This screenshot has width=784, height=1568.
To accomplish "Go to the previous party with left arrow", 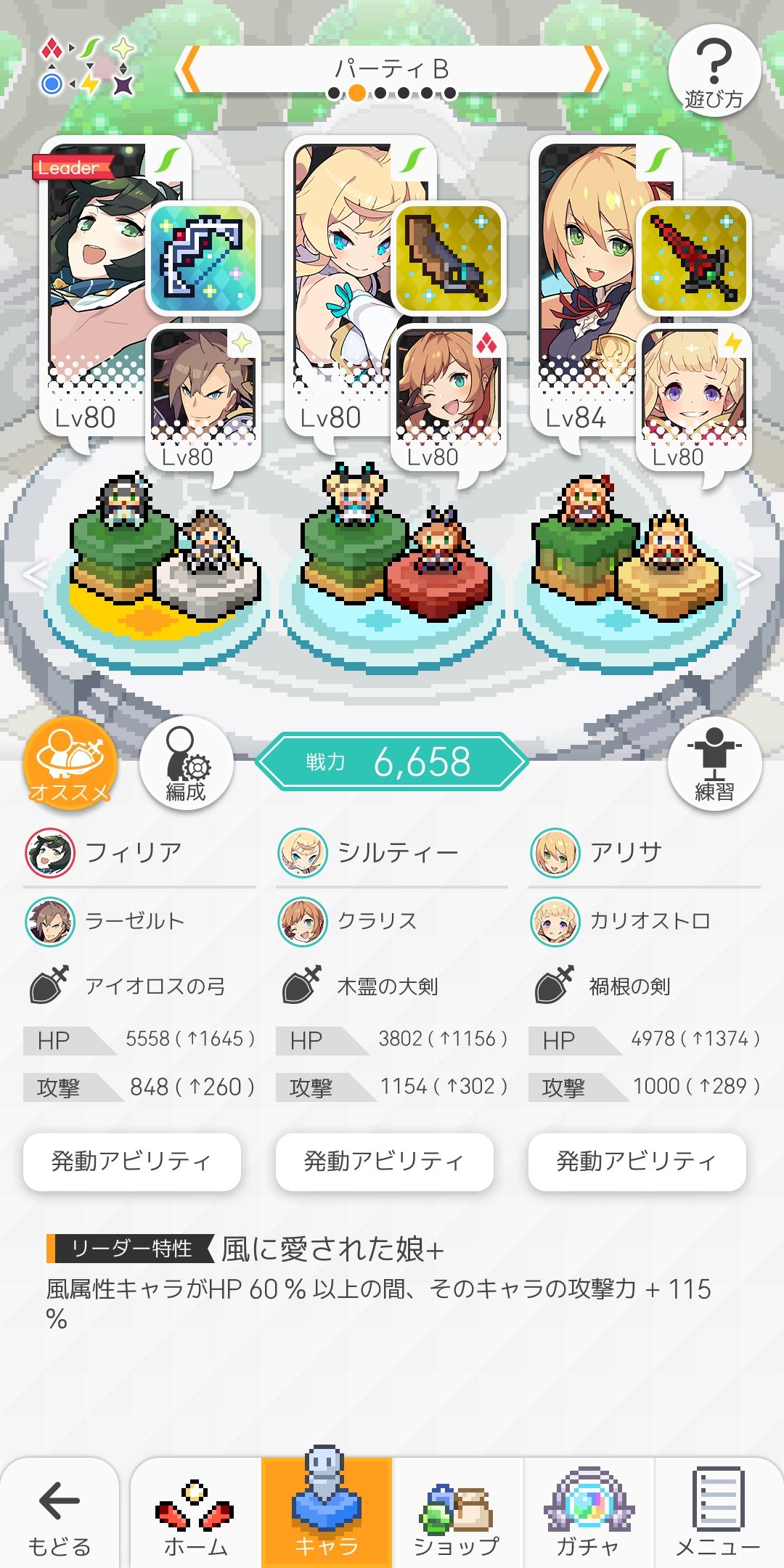I will [189, 70].
